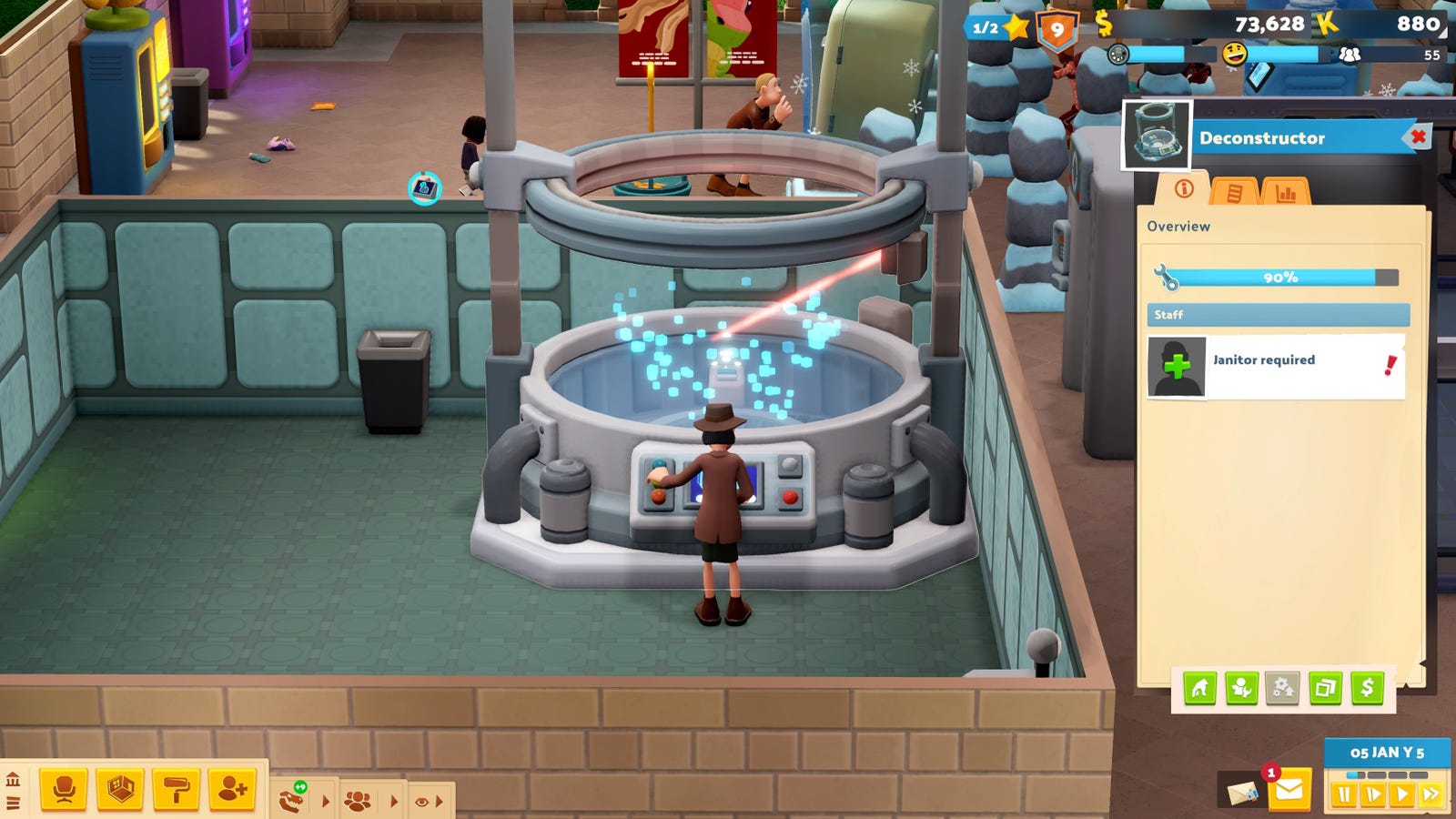Assign staff via Janitor required row
Image resolution: width=1456 pixels, height=819 pixels.
click(x=1276, y=366)
